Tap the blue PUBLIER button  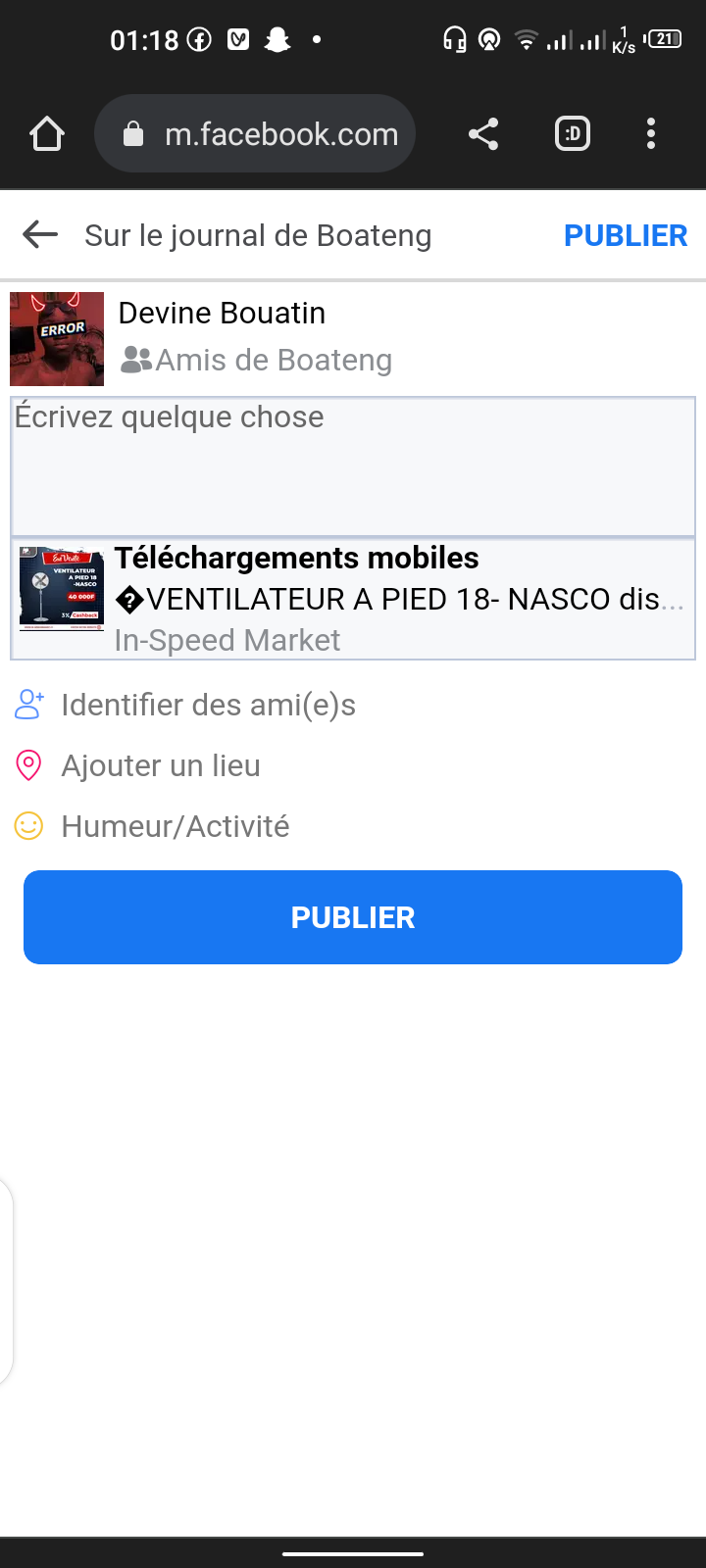tap(353, 917)
